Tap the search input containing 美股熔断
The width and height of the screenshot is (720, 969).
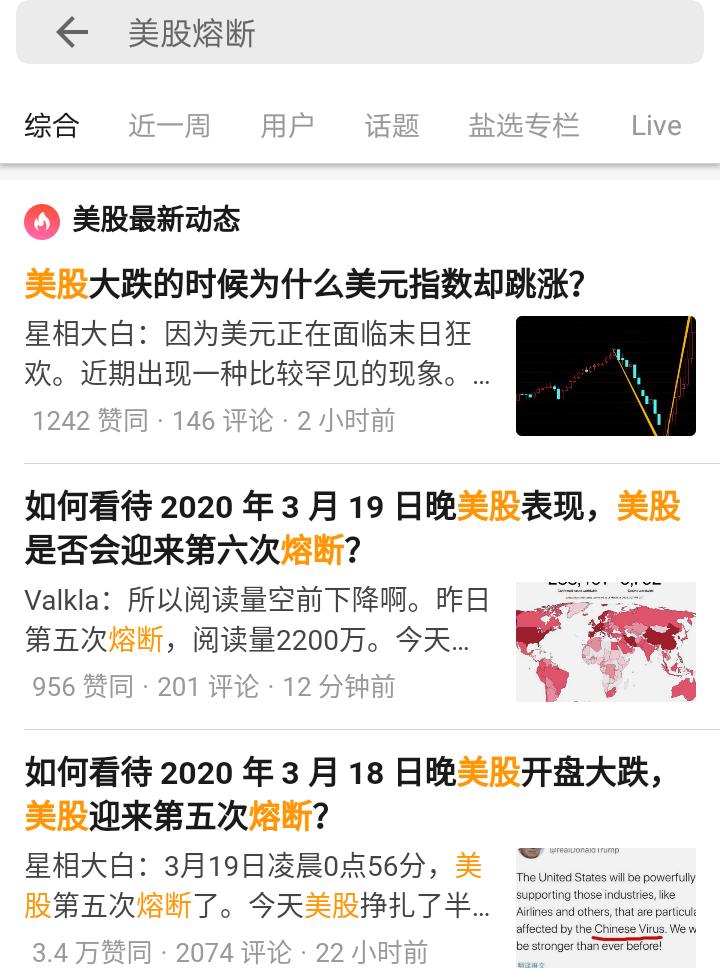(x=300, y=33)
